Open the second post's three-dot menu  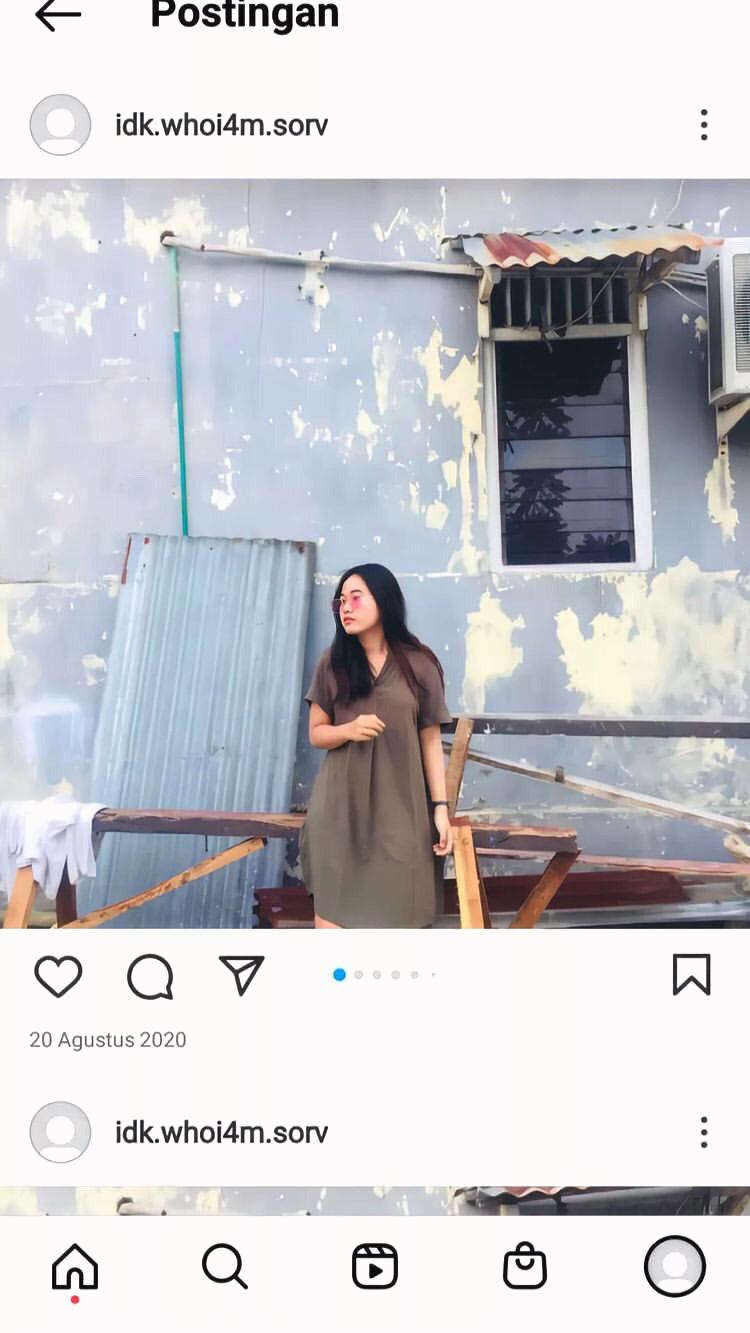coord(704,1132)
